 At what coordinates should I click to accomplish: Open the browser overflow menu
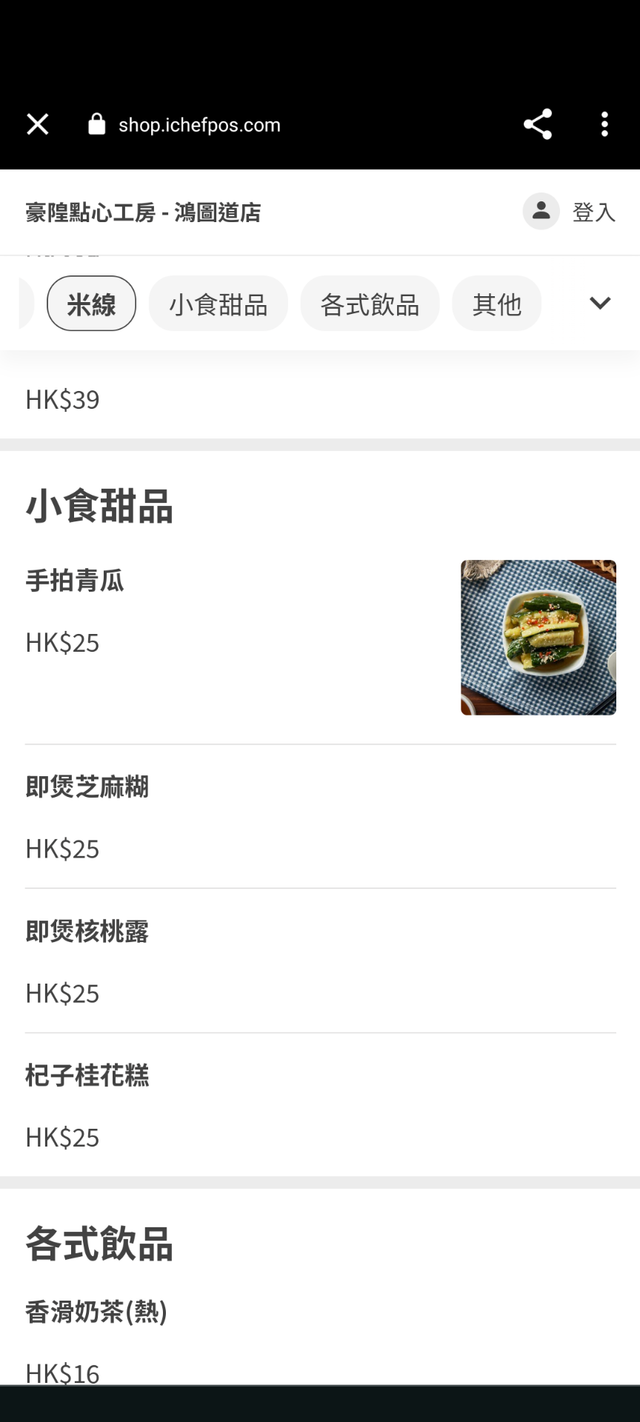(604, 124)
